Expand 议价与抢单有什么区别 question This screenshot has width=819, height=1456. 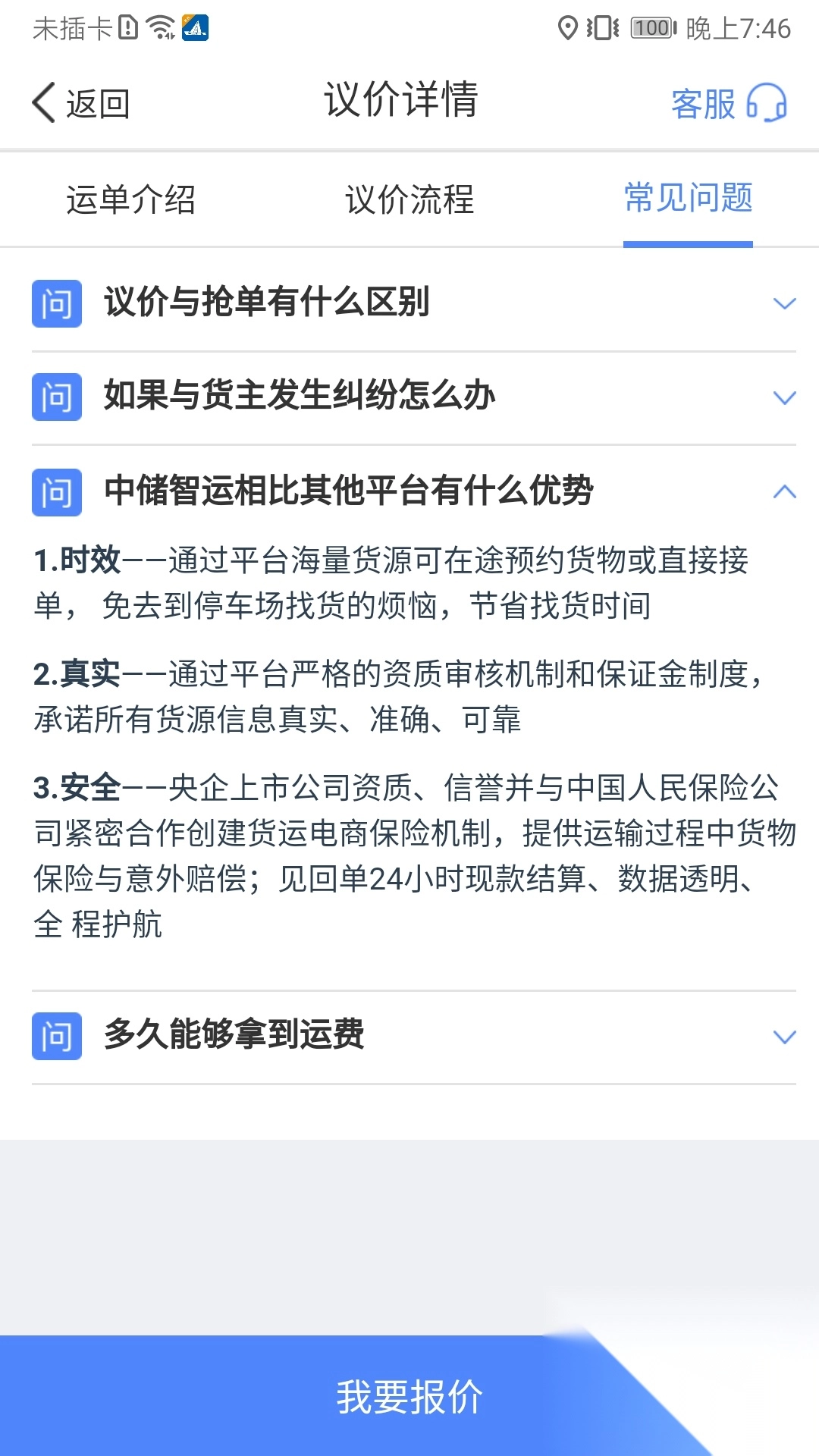(413, 303)
